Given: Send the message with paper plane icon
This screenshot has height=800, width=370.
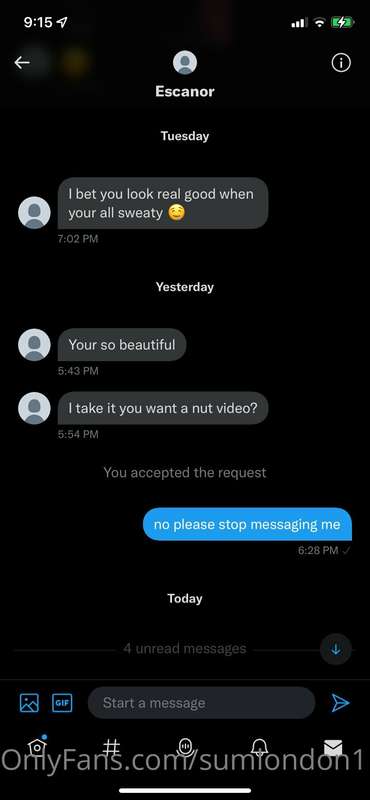Looking at the screenshot, I should click(x=340, y=703).
